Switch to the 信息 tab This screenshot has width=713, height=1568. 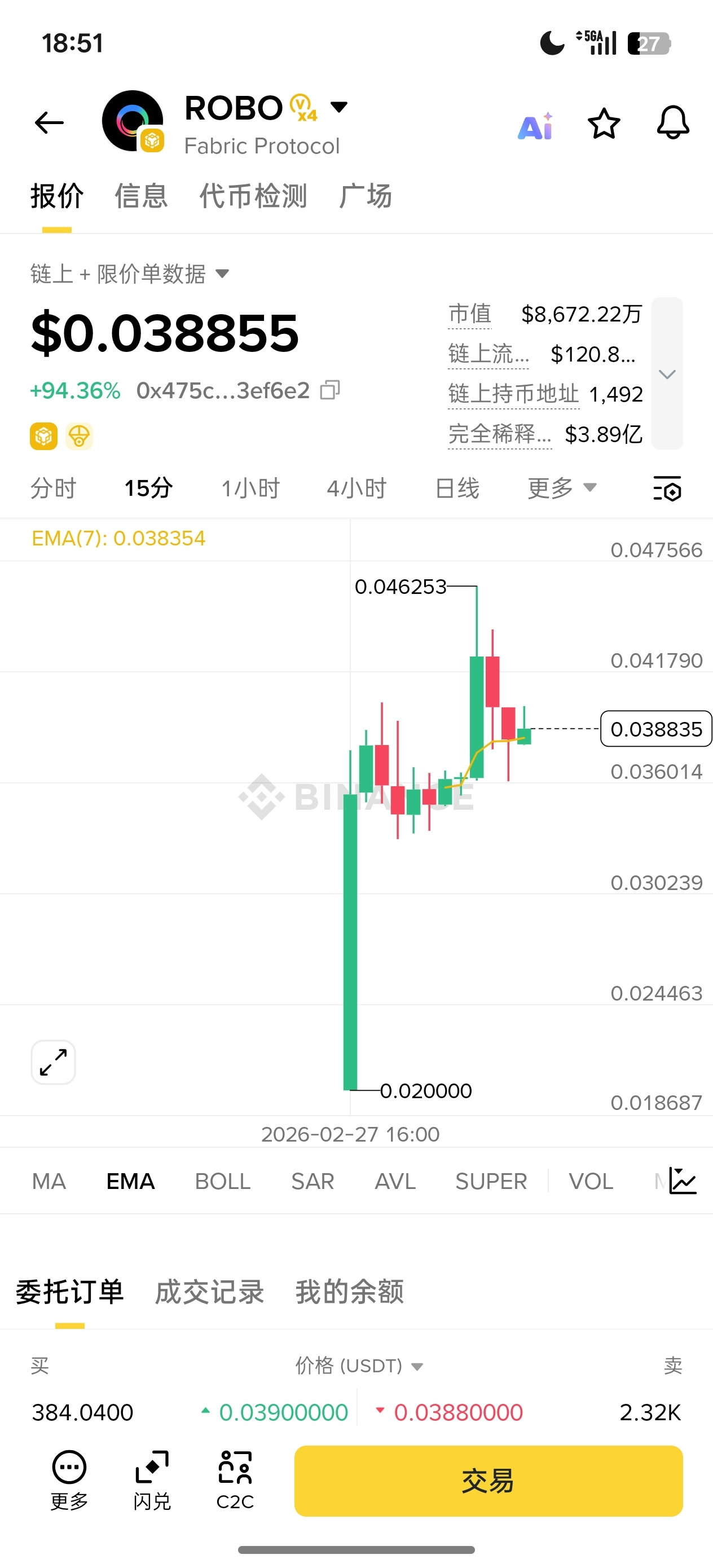[141, 196]
